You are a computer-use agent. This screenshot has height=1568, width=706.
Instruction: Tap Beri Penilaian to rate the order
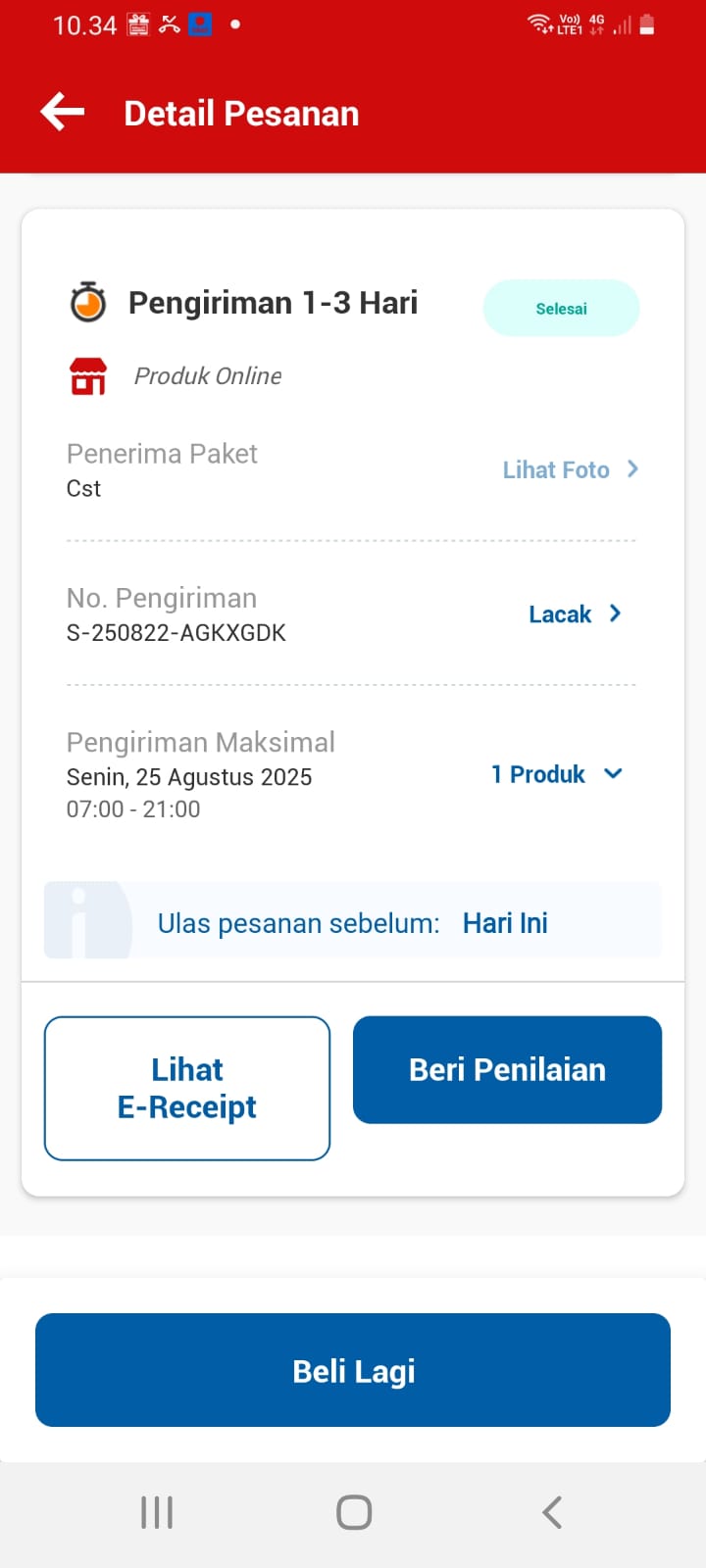[x=507, y=1069]
